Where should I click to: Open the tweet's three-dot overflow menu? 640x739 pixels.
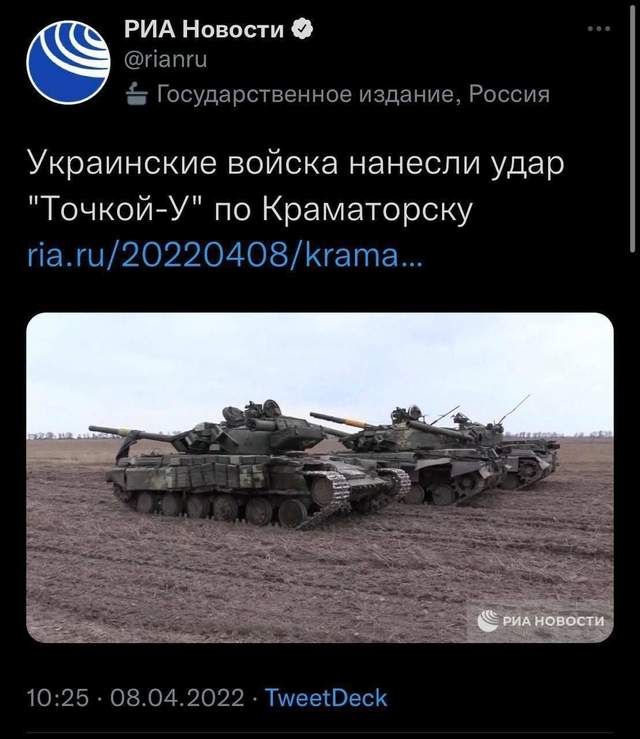pyautogui.click(x=598, y=30)
